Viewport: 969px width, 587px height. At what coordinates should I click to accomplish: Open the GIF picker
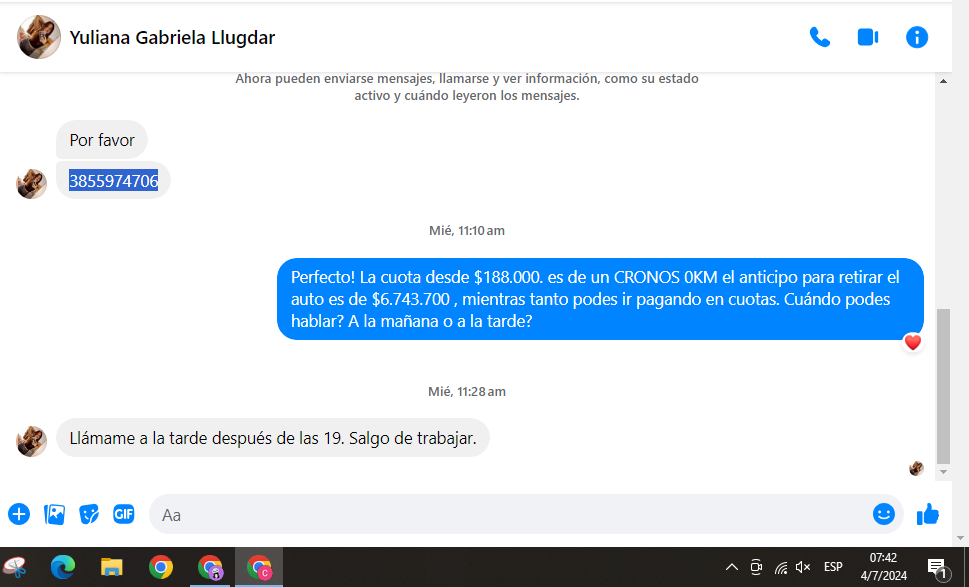124,514
